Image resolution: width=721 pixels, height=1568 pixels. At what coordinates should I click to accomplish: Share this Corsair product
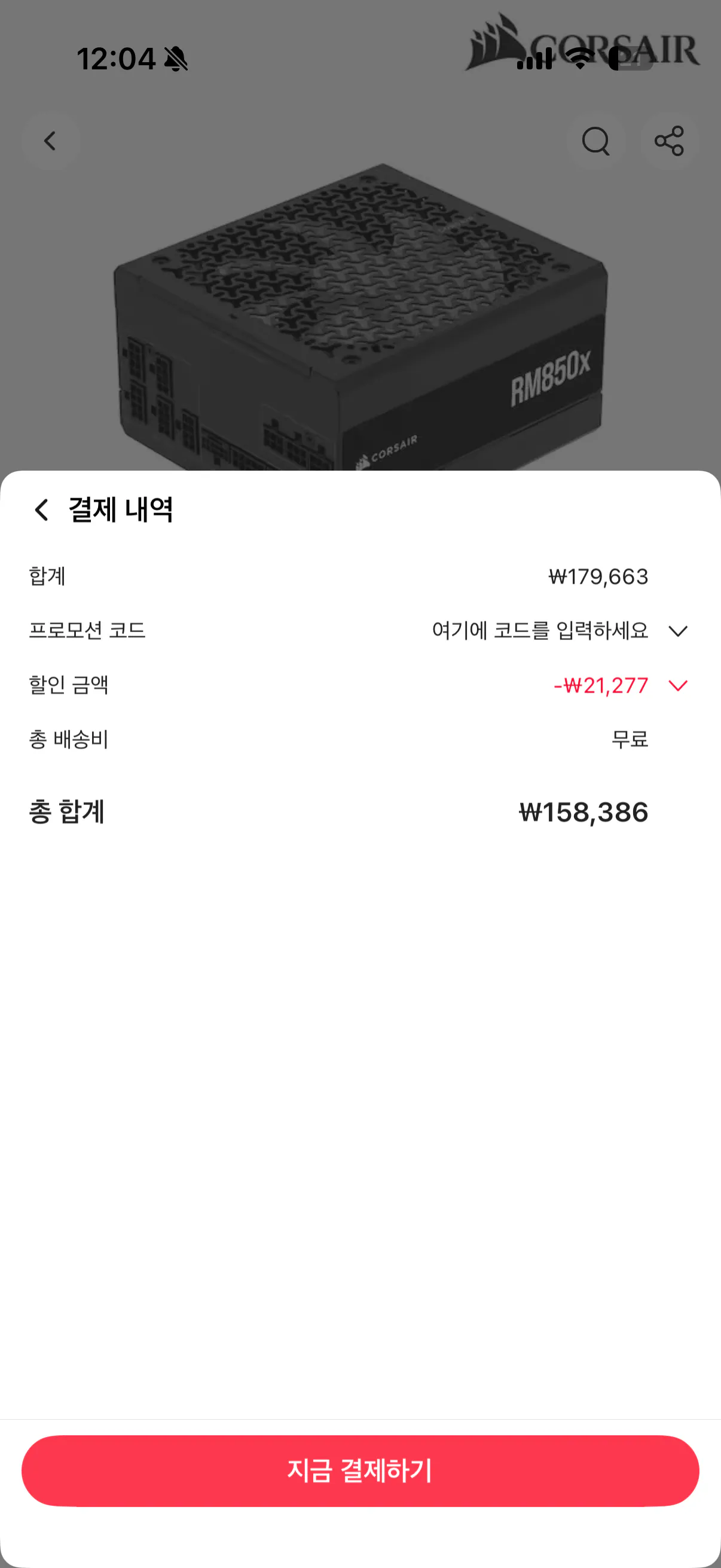(668, 141)
